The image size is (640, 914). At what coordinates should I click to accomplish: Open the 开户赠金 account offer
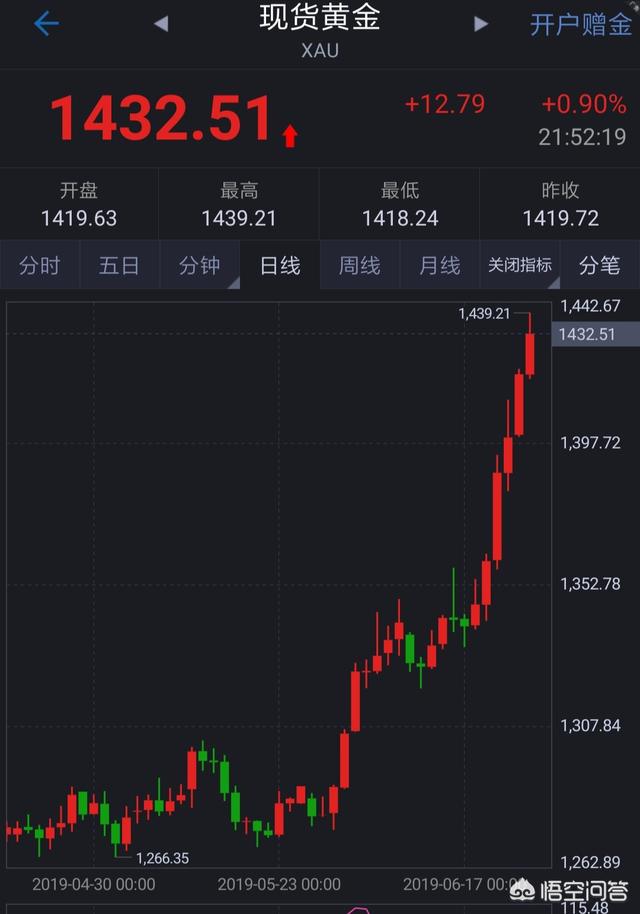click(x=580, y=24)
